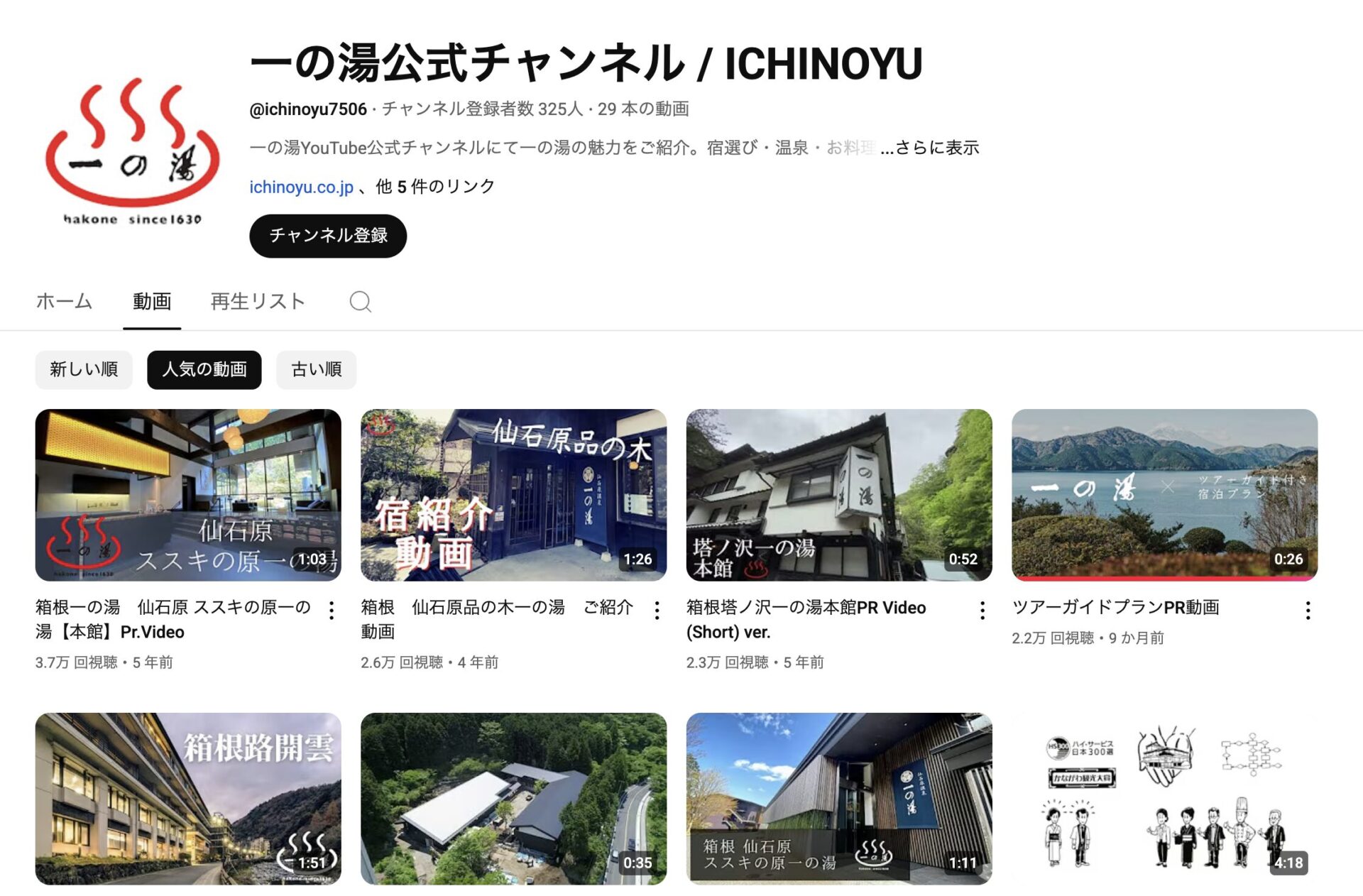Viewport: 1363px width, 896px height.
Task: Select the 動画 tab
Action: (152, 302)
